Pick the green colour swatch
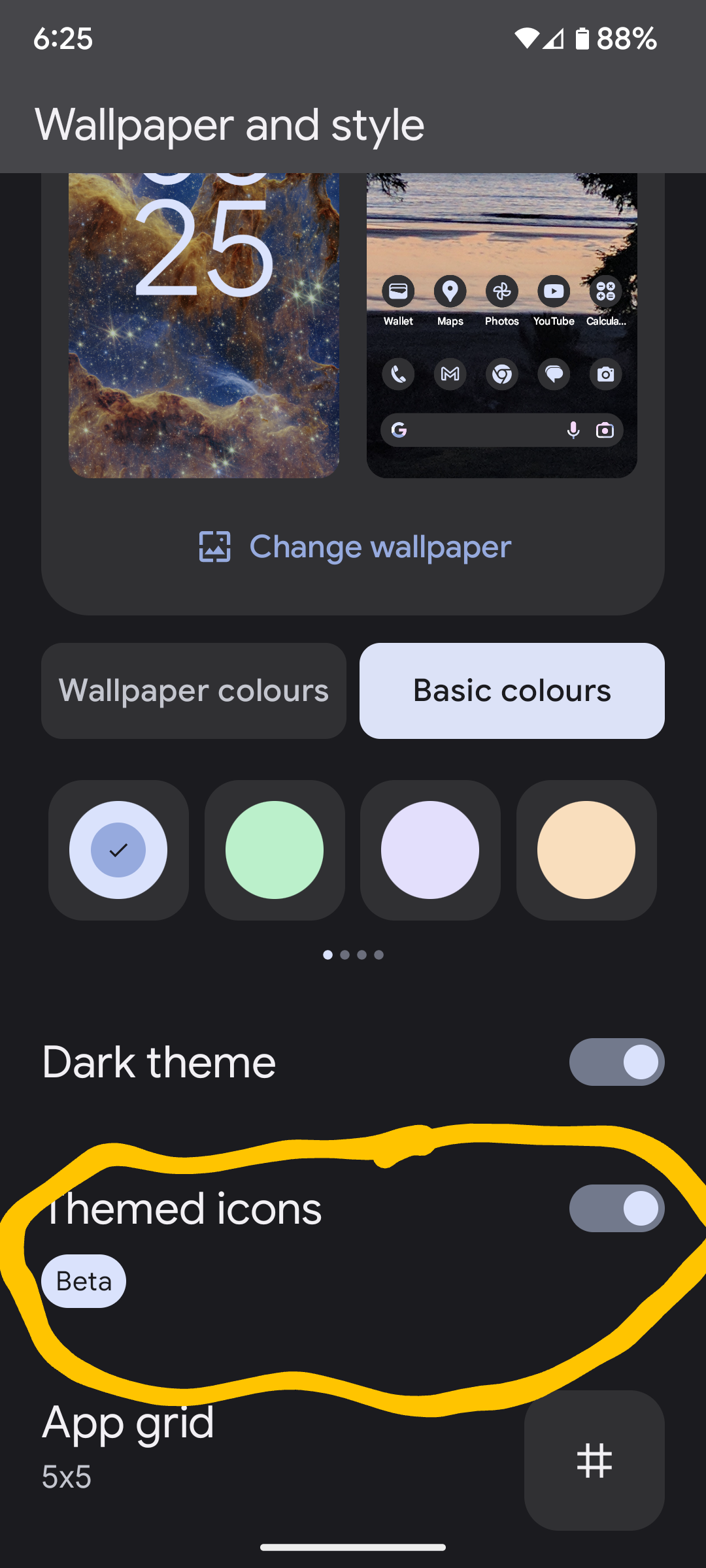 tap(275, 850)
